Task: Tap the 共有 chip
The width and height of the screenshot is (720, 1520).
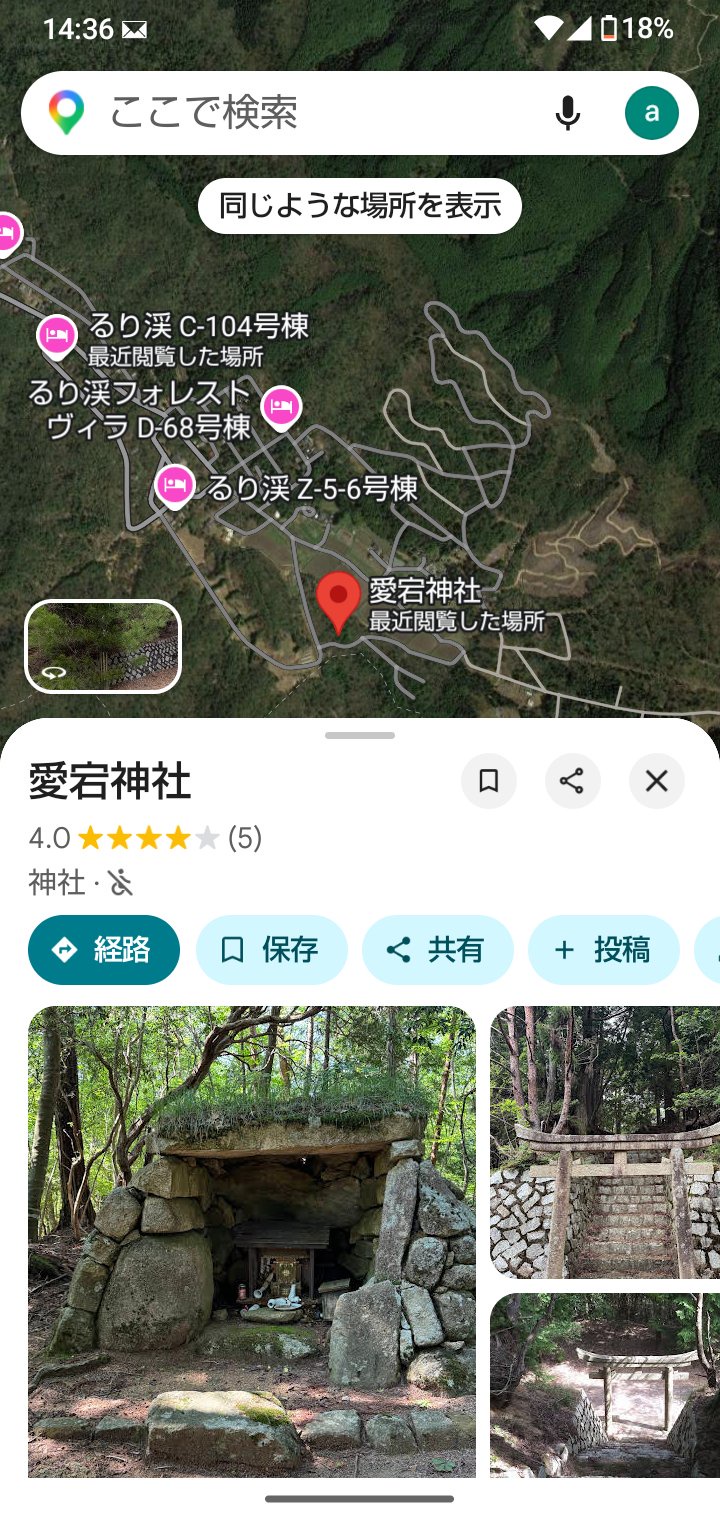Action: (x=437, y=950)
